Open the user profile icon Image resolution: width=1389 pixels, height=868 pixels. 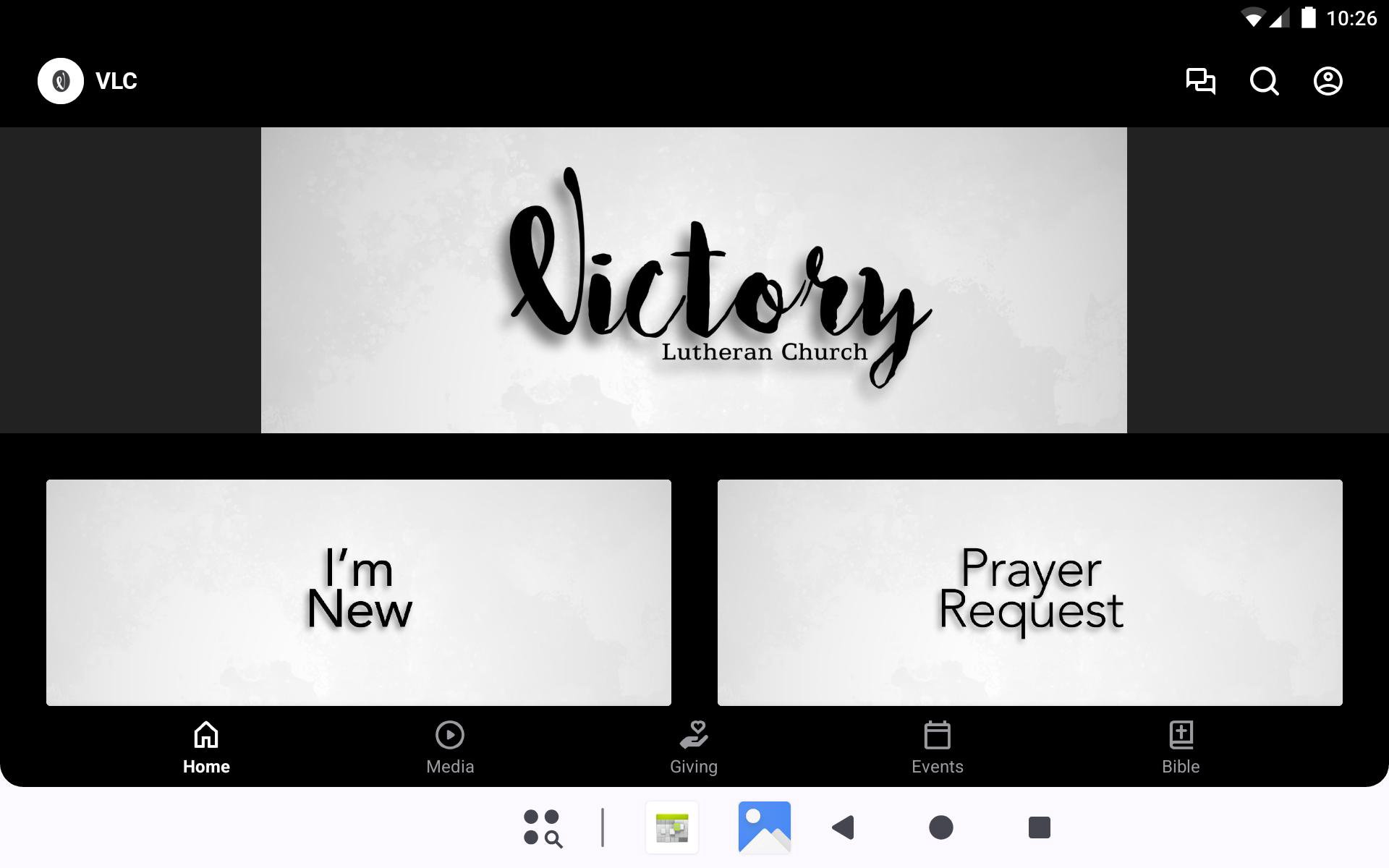pyautogui.click(x=1328, y=81)
